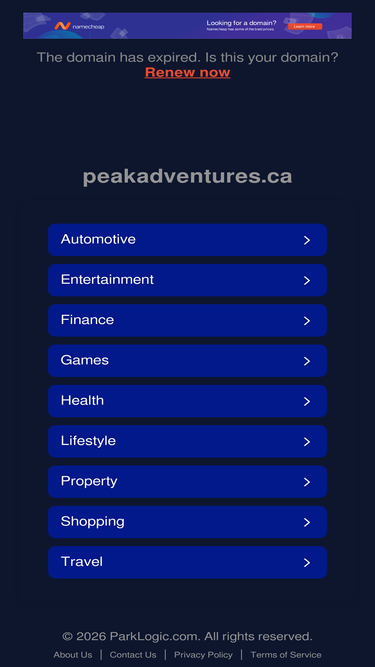Open the Health category
Viewport: 375px width, 667px height.
point(188,401)
